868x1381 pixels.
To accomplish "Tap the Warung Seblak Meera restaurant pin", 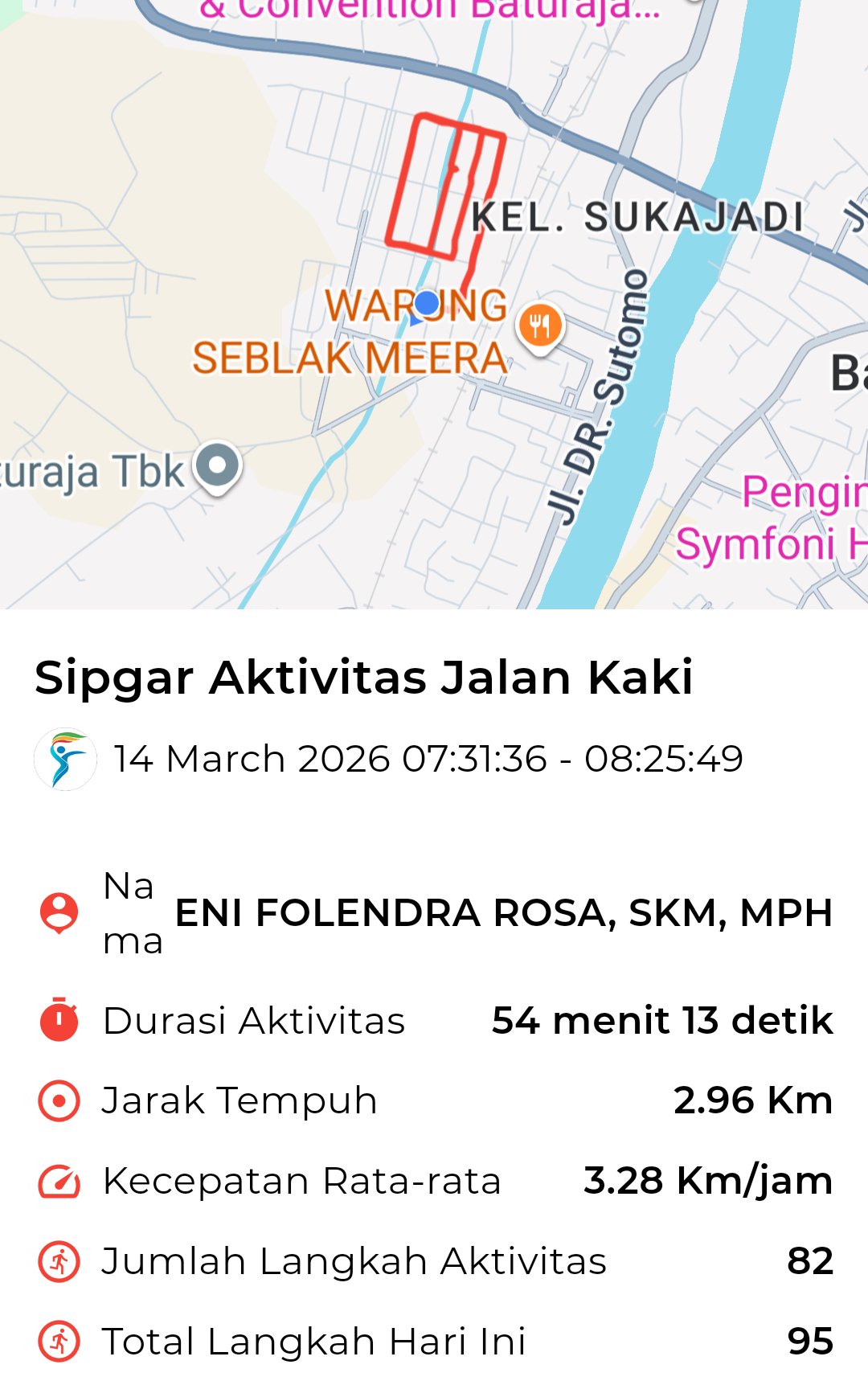I will pos(540,326).
